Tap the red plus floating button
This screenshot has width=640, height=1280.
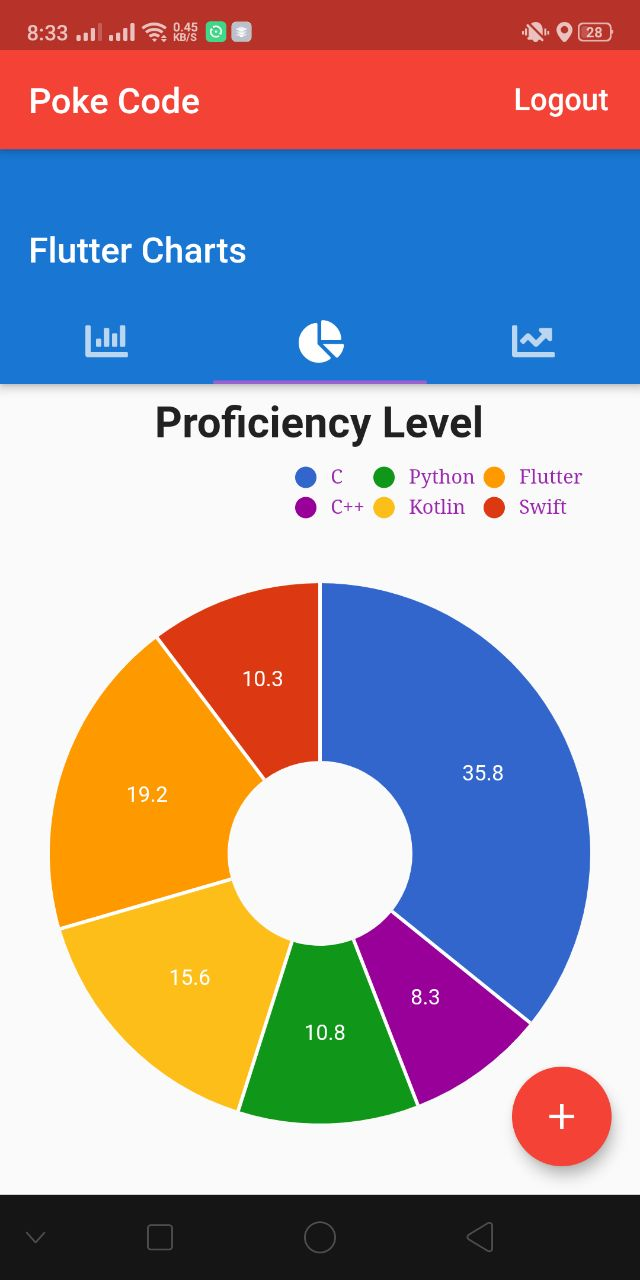[x=561, y=1116]
